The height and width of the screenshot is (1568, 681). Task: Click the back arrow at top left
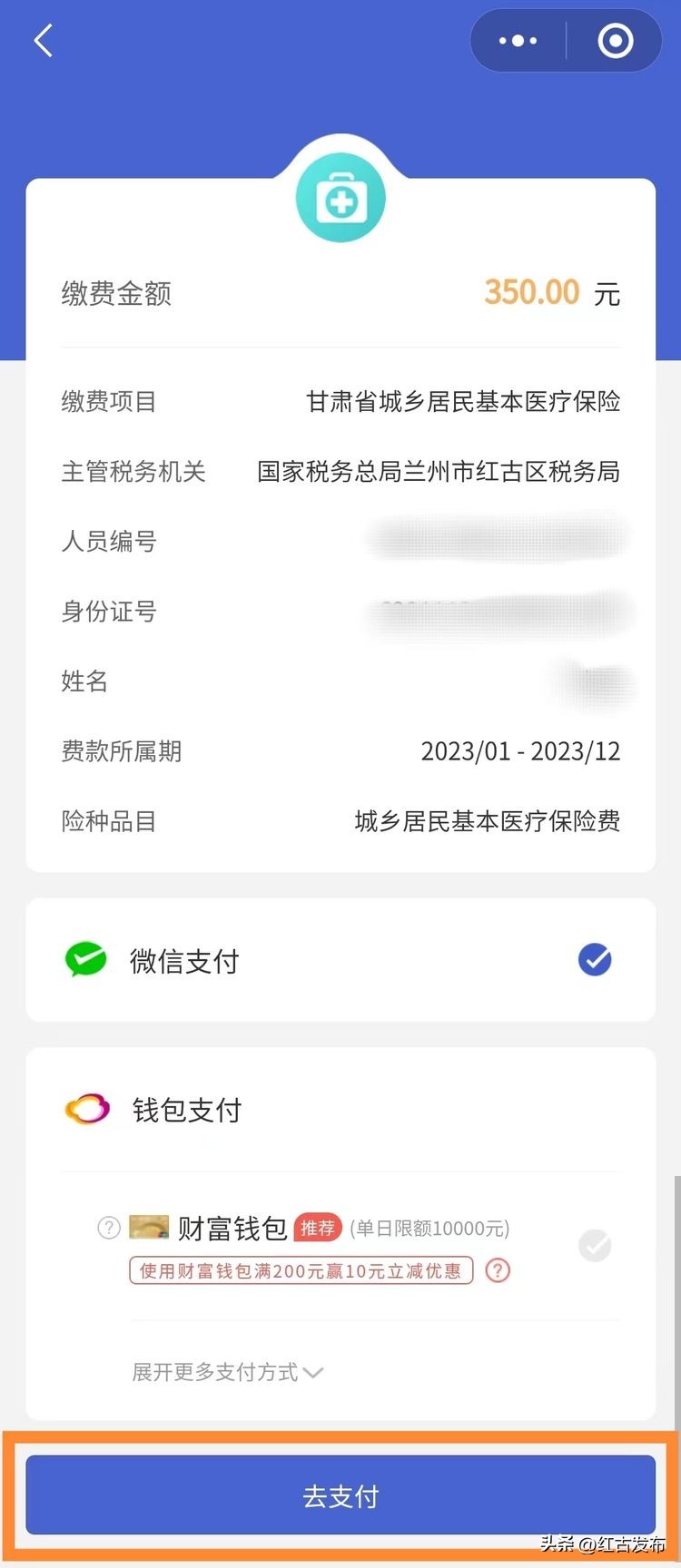[43, 41]
